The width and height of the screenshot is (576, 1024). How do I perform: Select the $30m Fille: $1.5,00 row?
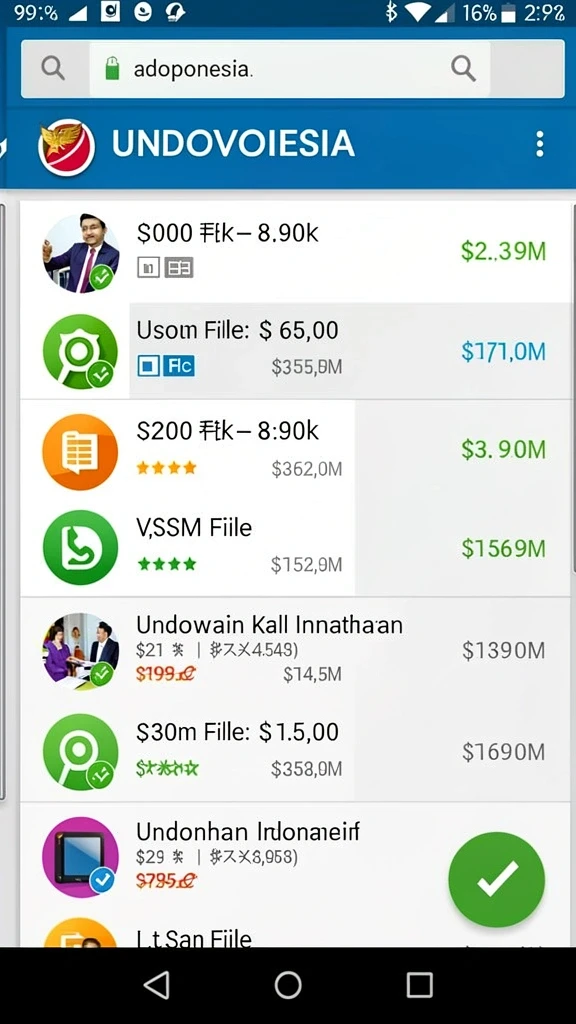(295, 751)
